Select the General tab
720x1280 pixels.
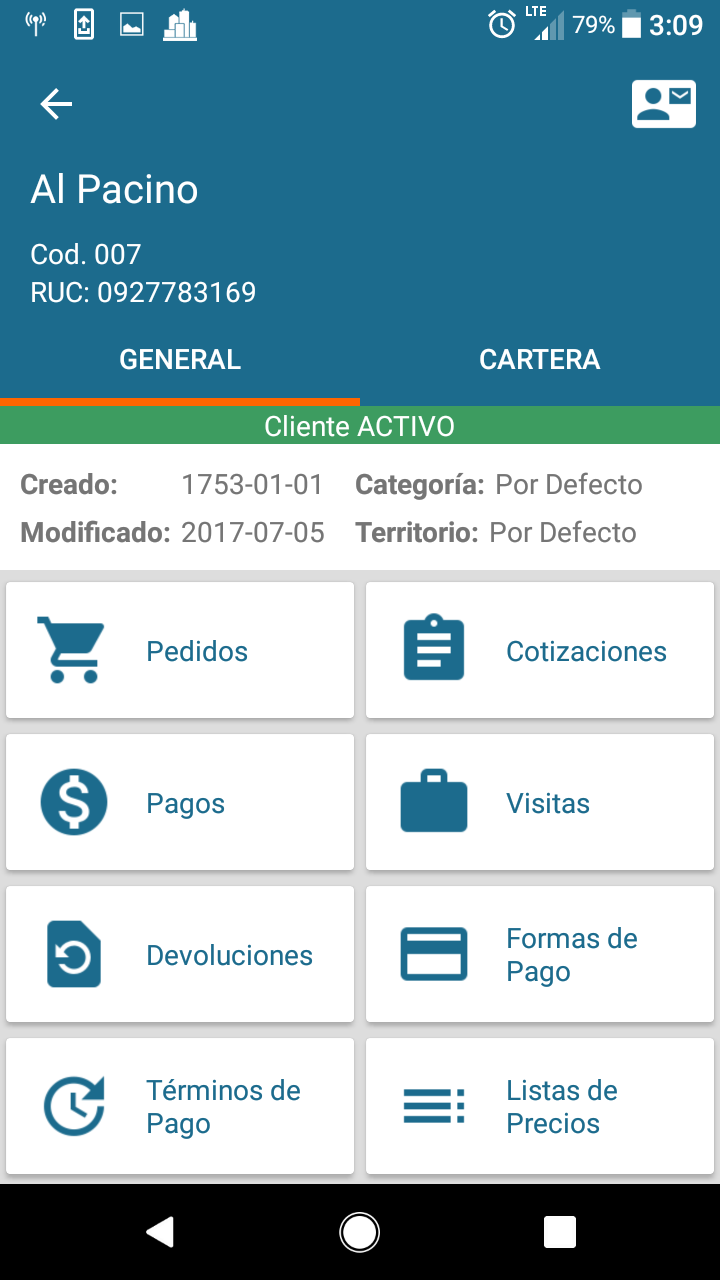pyautogui.click(x=180, y=360)
